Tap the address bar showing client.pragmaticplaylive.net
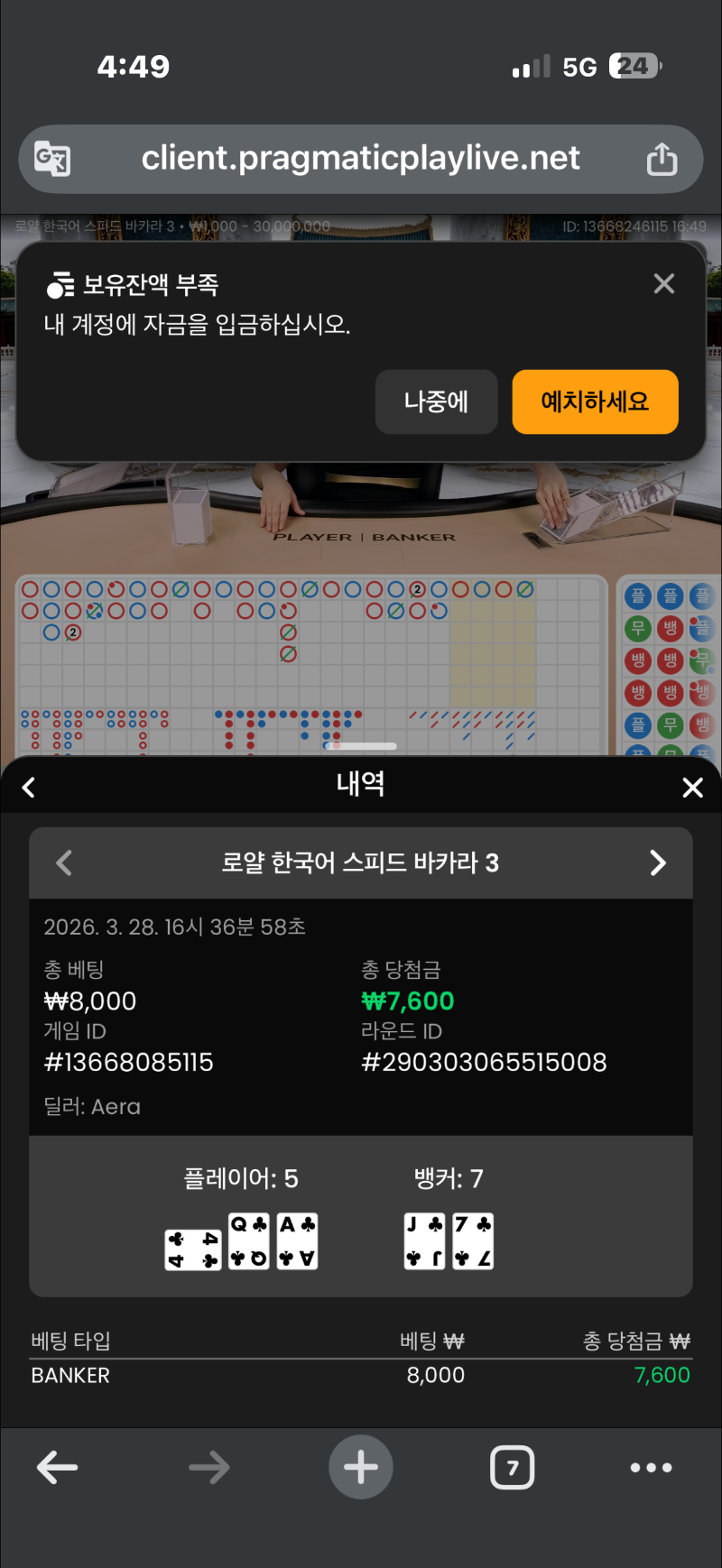Screen dimensions: 722x1568 tap(360, 159)
